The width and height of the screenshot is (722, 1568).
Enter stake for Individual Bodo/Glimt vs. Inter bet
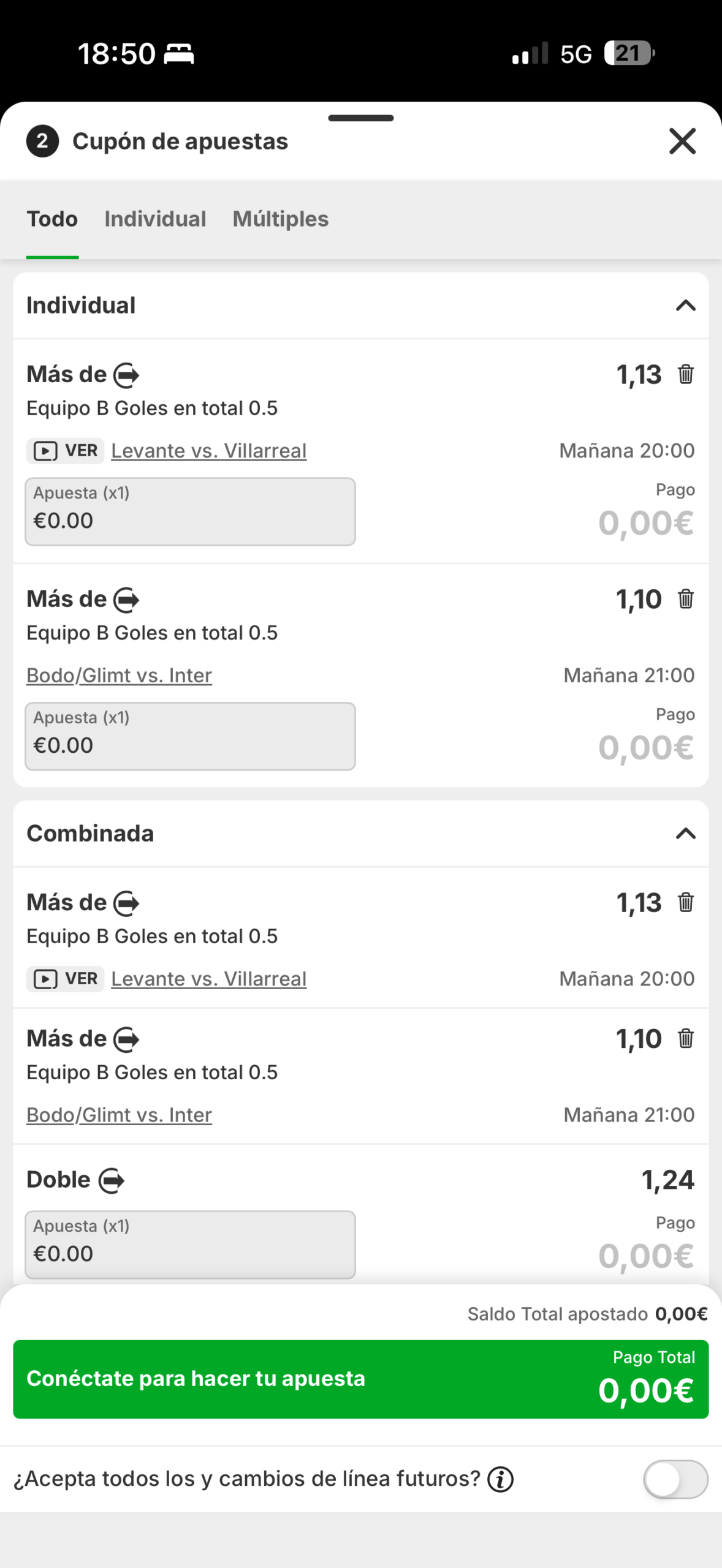coord(190,737)
